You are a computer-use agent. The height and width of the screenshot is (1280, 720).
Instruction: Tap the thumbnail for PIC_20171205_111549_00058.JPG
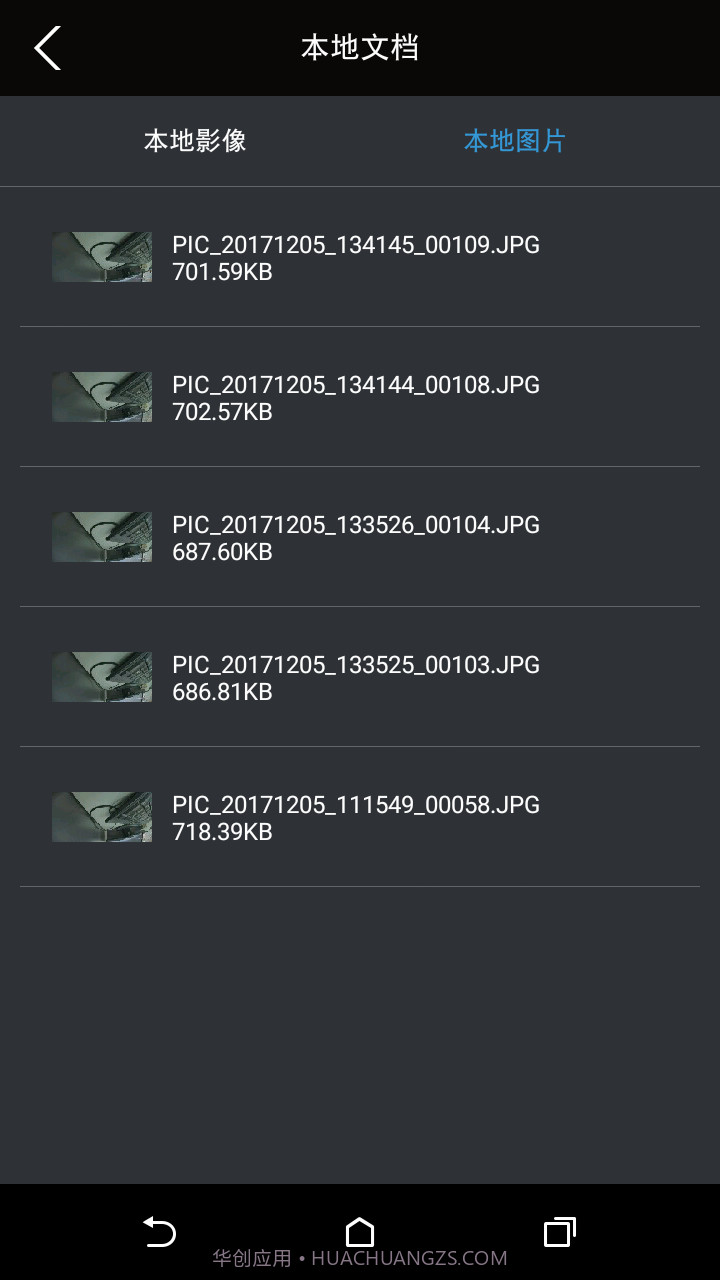[x=100, y=817]
